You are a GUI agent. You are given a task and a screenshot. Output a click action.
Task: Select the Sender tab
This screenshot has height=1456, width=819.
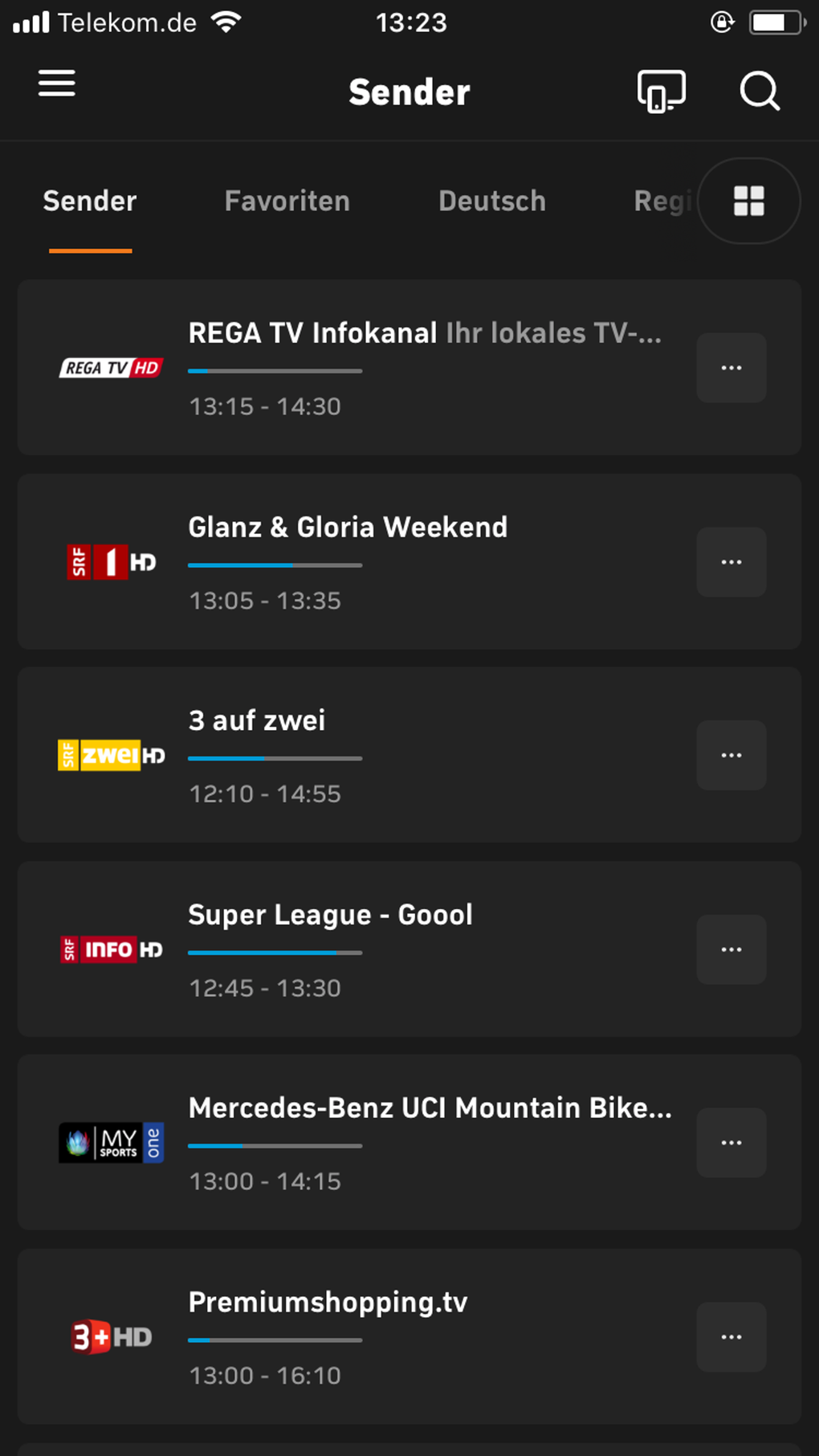point(90,201)
